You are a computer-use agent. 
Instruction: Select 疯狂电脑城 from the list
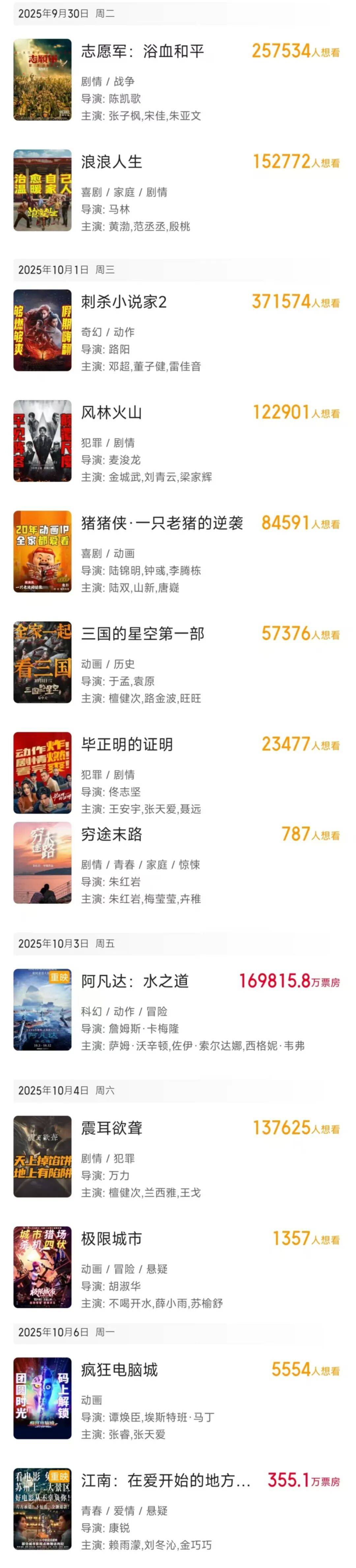tap(119, 1370)
